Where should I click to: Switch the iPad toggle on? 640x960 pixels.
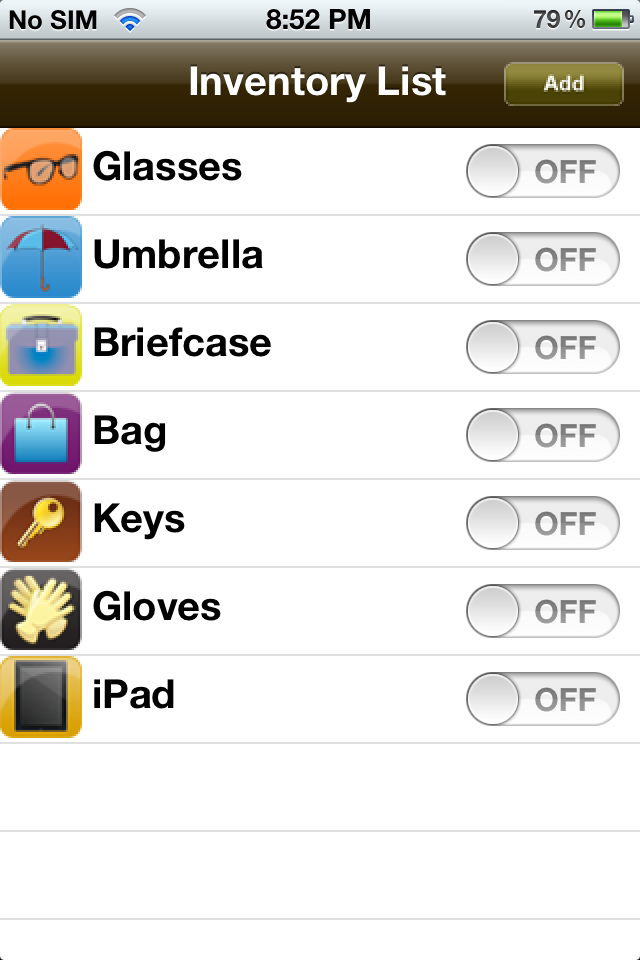(x=543, y=699)
